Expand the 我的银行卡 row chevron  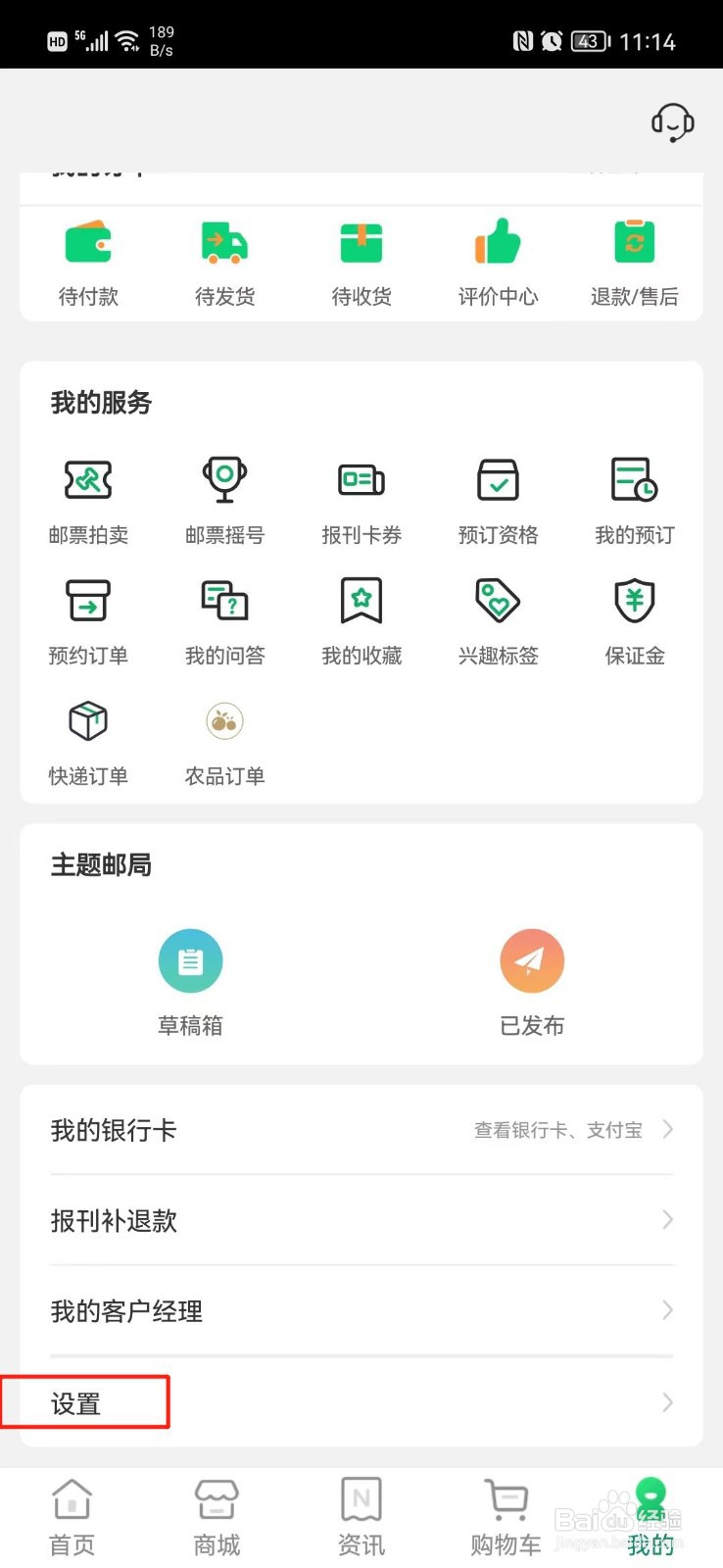668,1129
